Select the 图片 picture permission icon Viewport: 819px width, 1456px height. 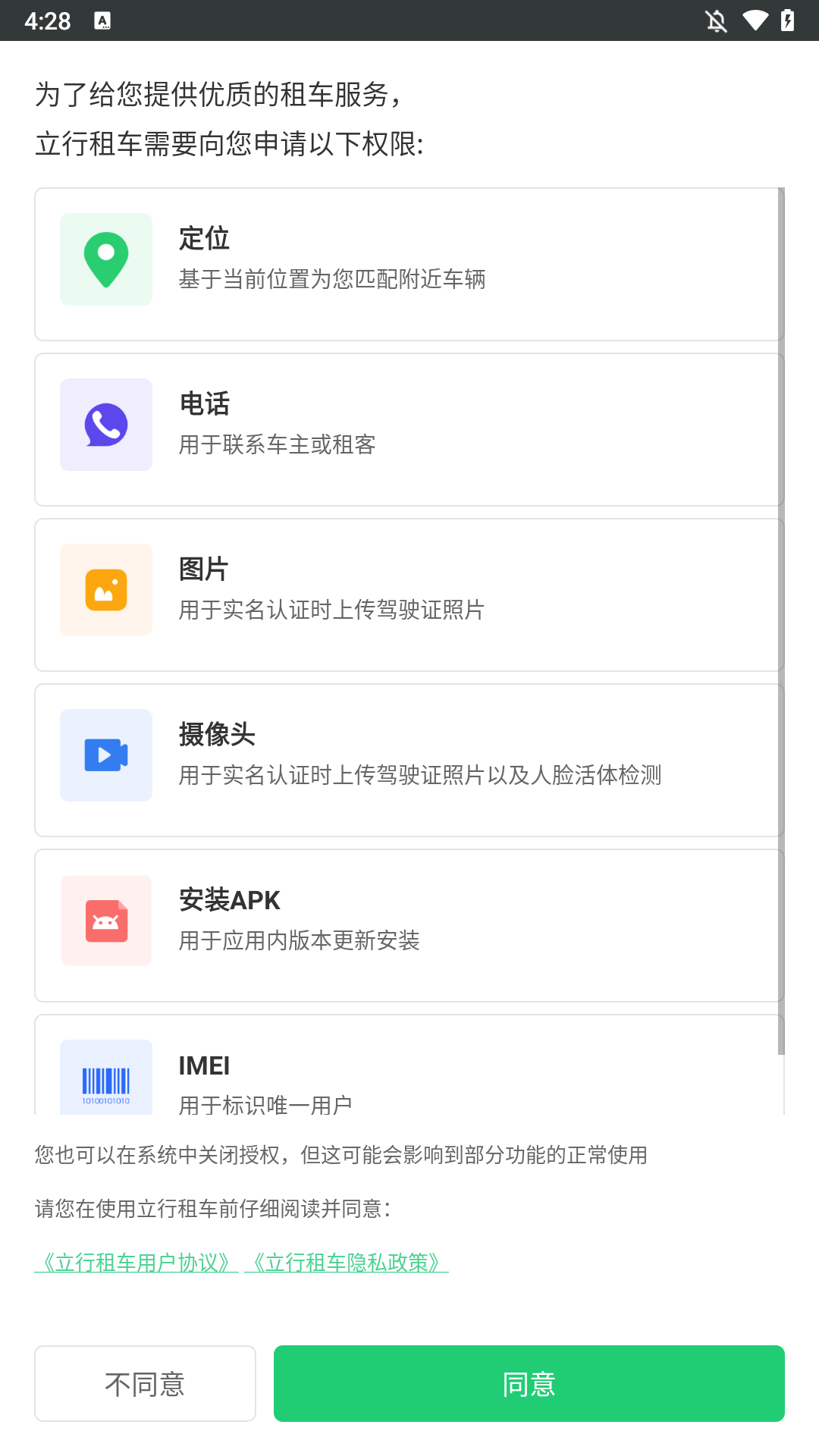[x=105, y=589]
